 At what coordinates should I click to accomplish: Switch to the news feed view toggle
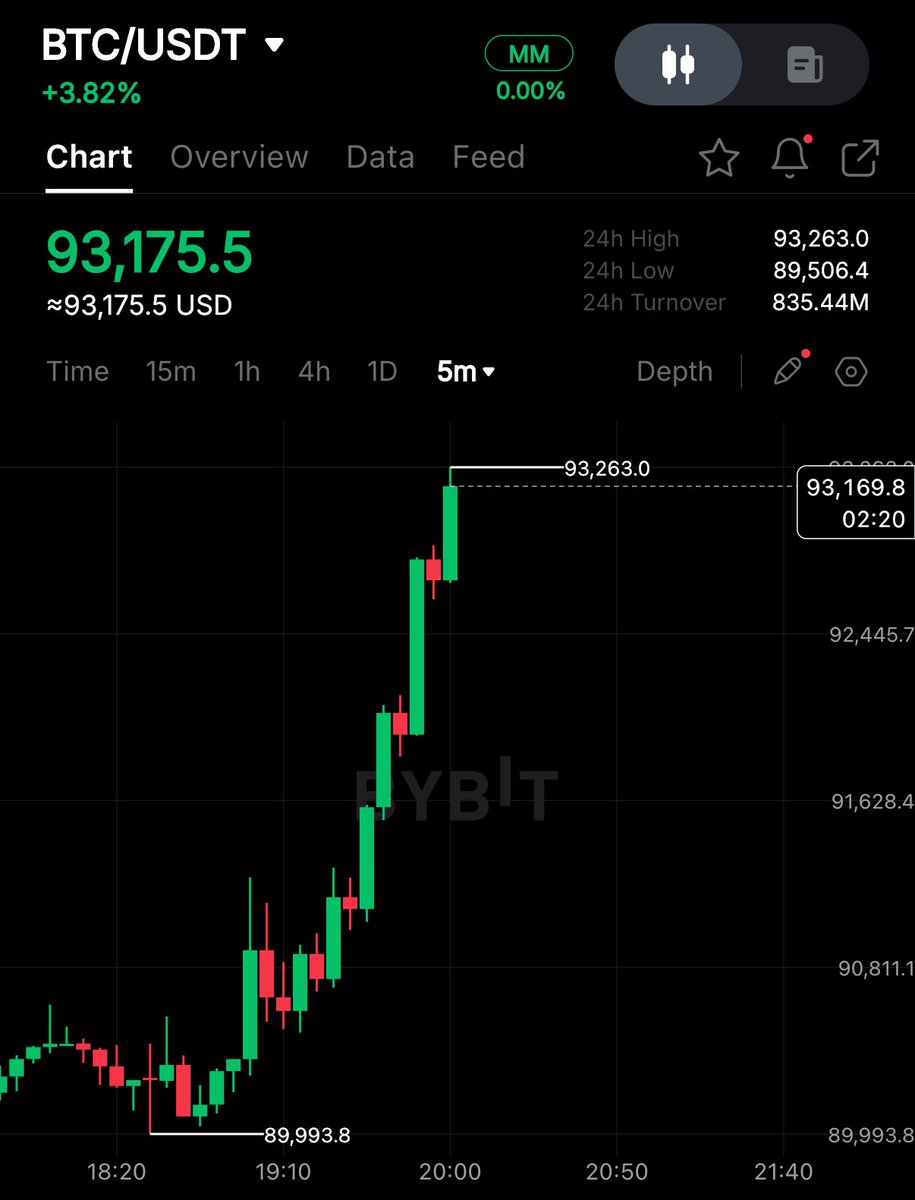[805, 66]
